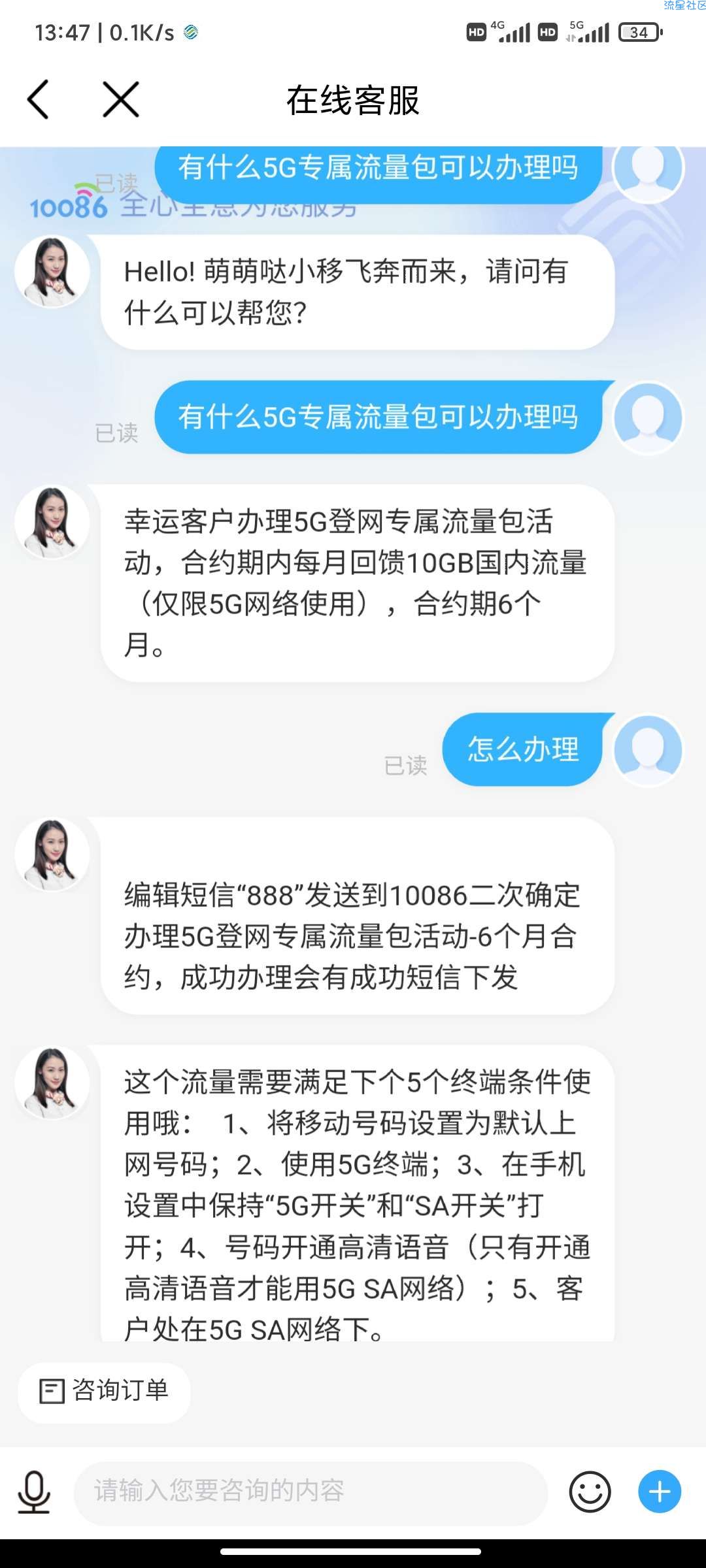Open the emoji picker

point(590,1492)
